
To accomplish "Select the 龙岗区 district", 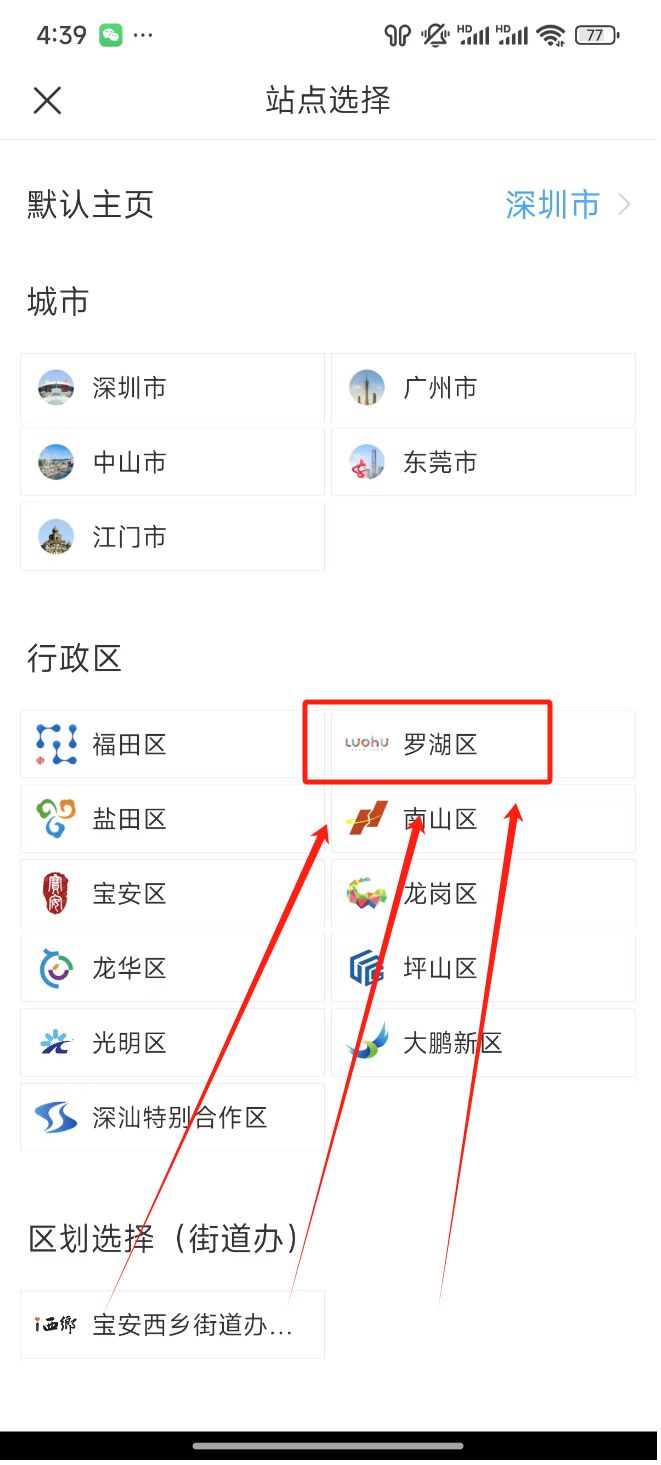I will [x=483, y=894].
